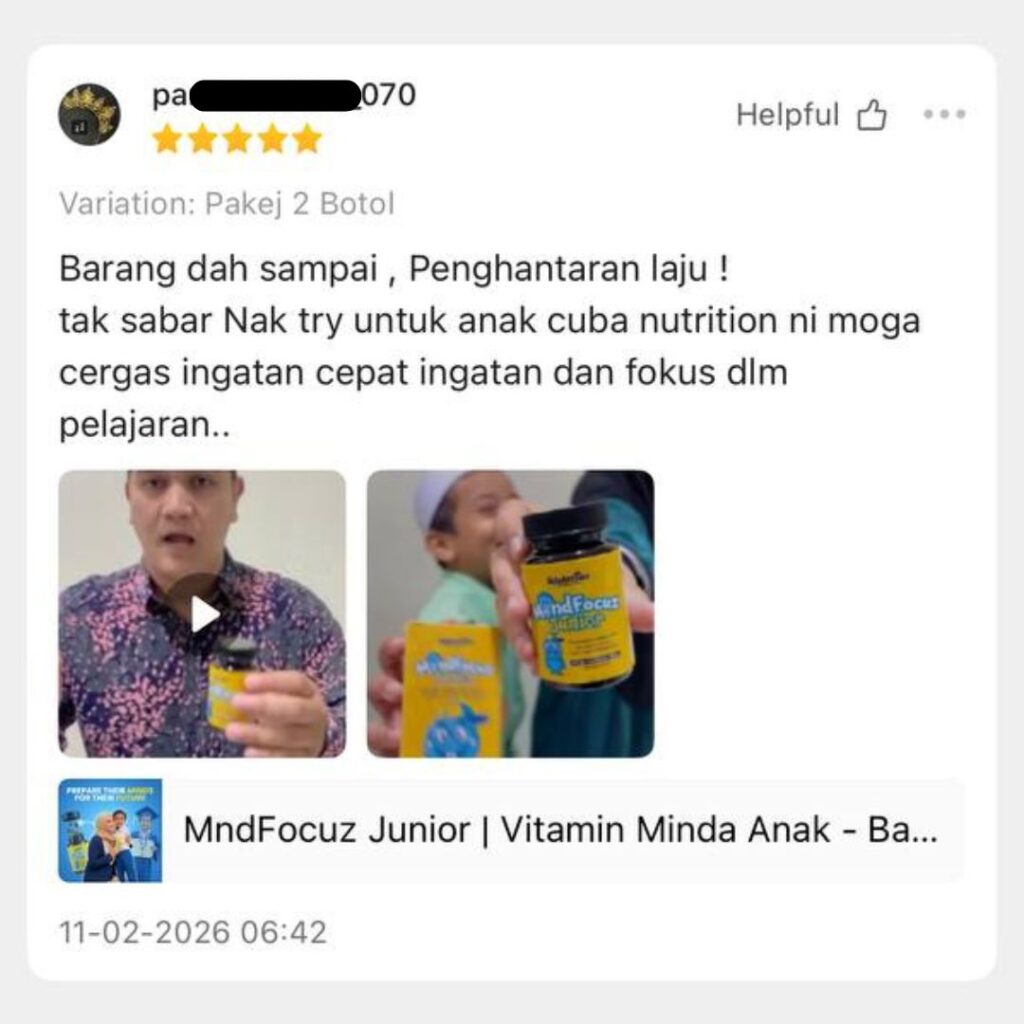
Task: Open the review photo of MndFocuz bottle
Action: point(510,613)
